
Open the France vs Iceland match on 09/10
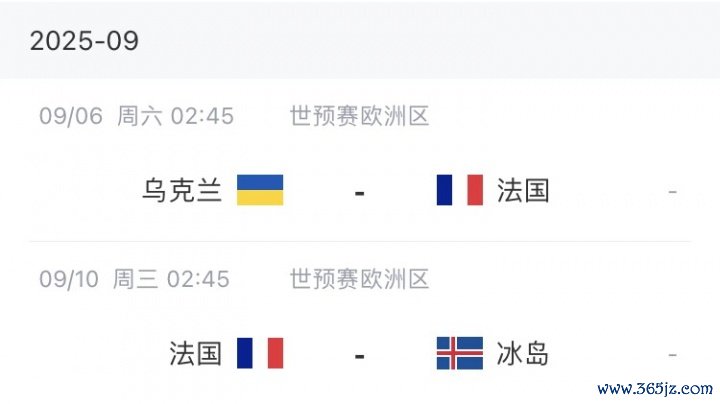pyautogui.click(x=359, y=353)
